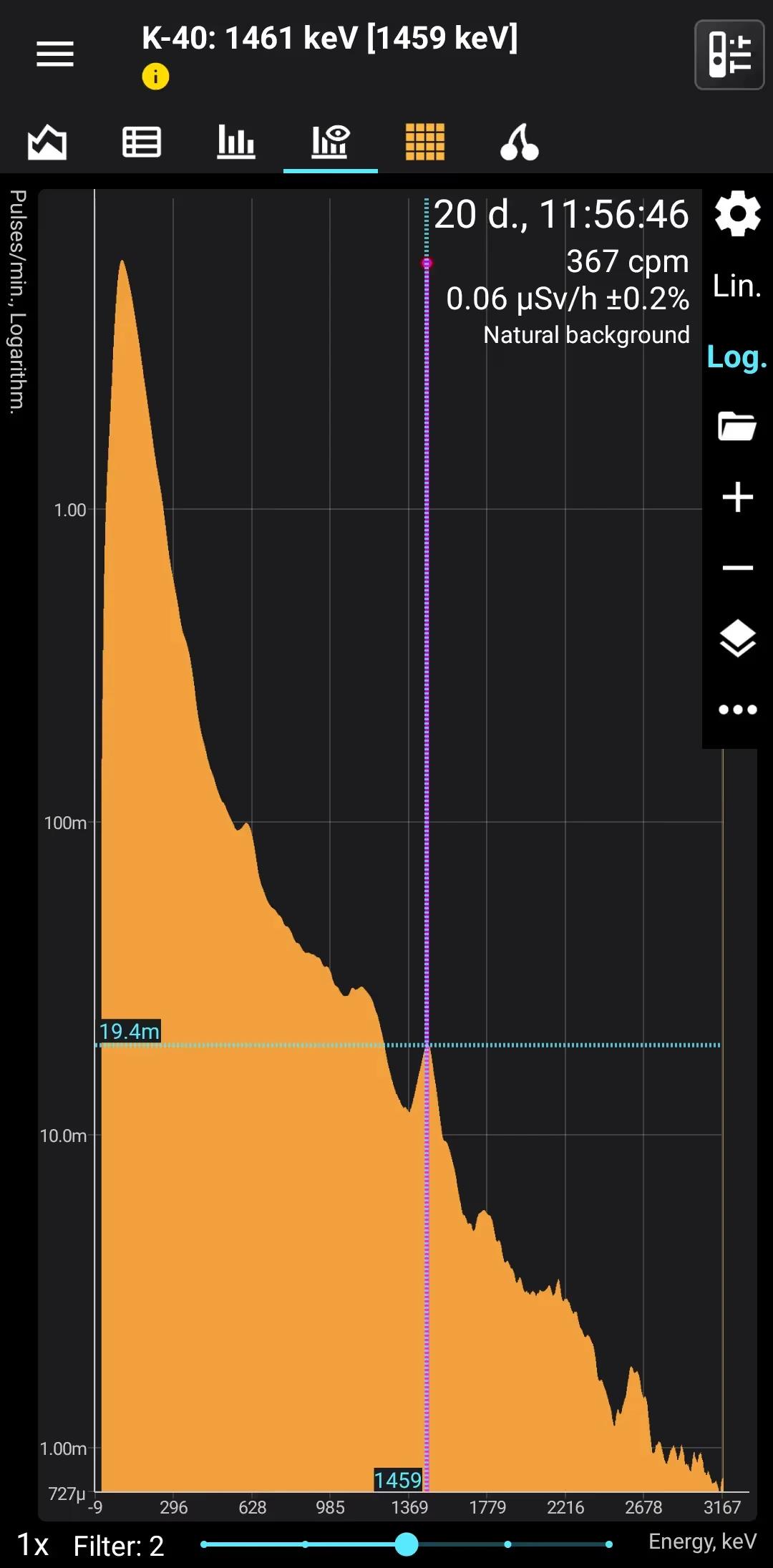Open the cherries tab
This screenshot has height=1568, width=773.
[x=520, y=142]
